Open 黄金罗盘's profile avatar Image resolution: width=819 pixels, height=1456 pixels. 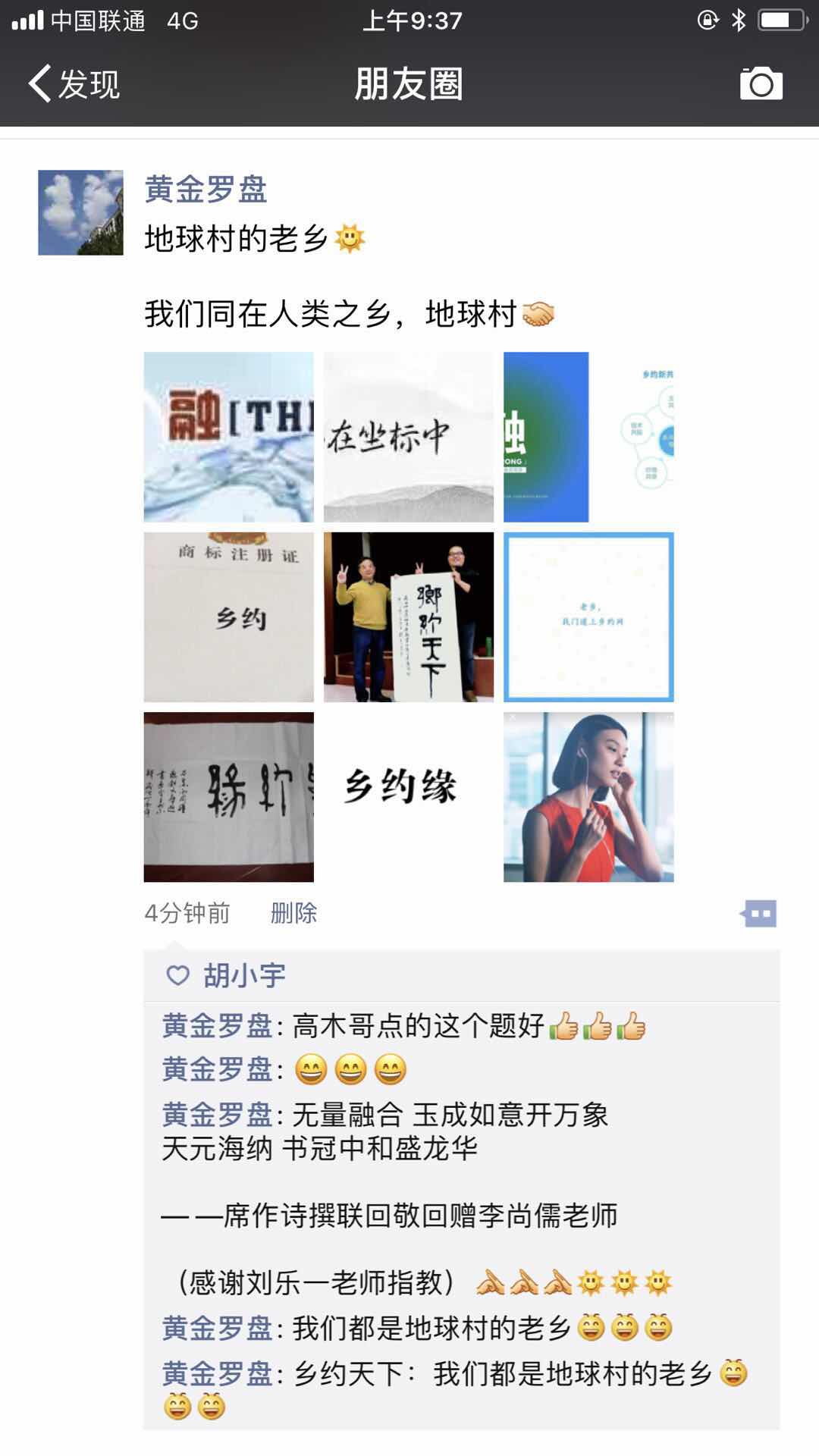click(x=80, y=212)
